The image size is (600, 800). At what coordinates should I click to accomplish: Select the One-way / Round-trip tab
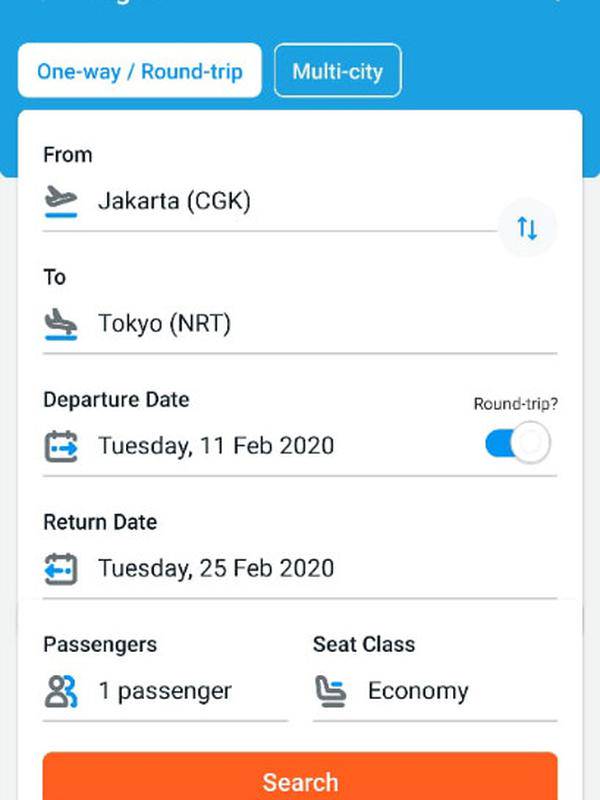click(x=140, y=71)
